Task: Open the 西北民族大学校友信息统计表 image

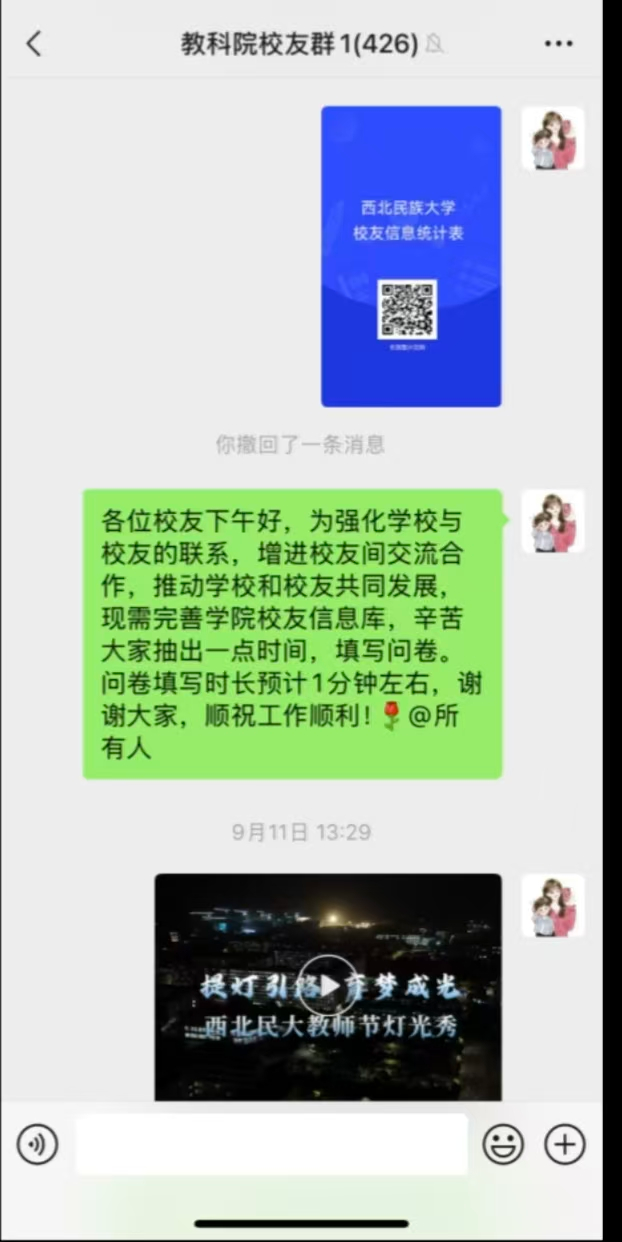Action: tap(411, 256)
